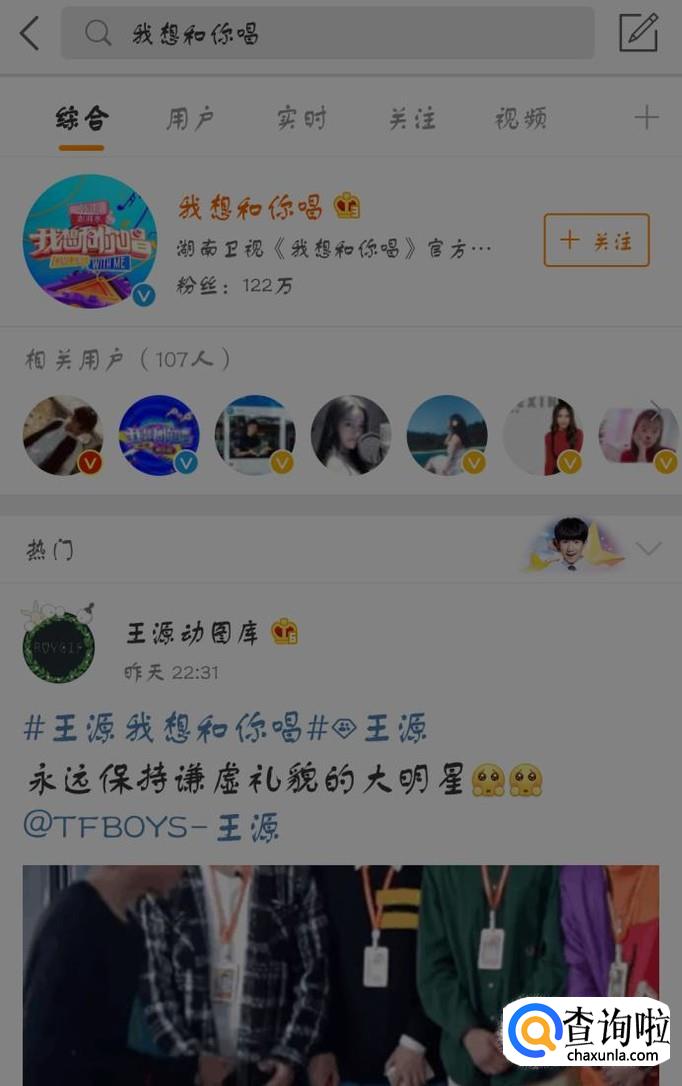
Task: Open the first related user avatar
Action: coord(63,435)
